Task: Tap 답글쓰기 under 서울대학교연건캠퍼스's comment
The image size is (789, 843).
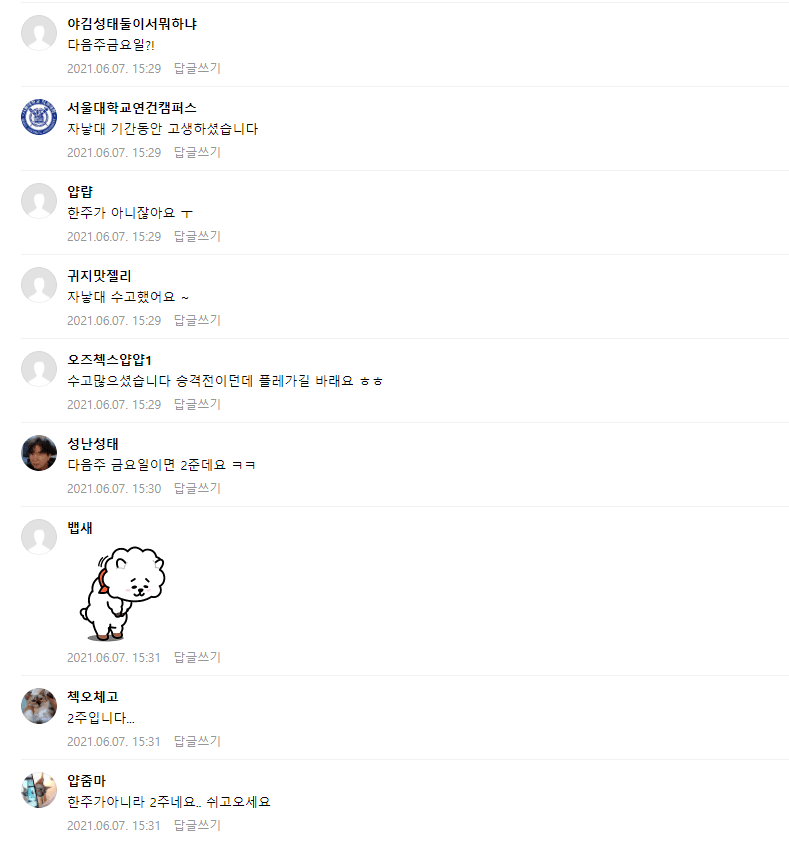Action: pyautogui.click(x=197, y=153)
